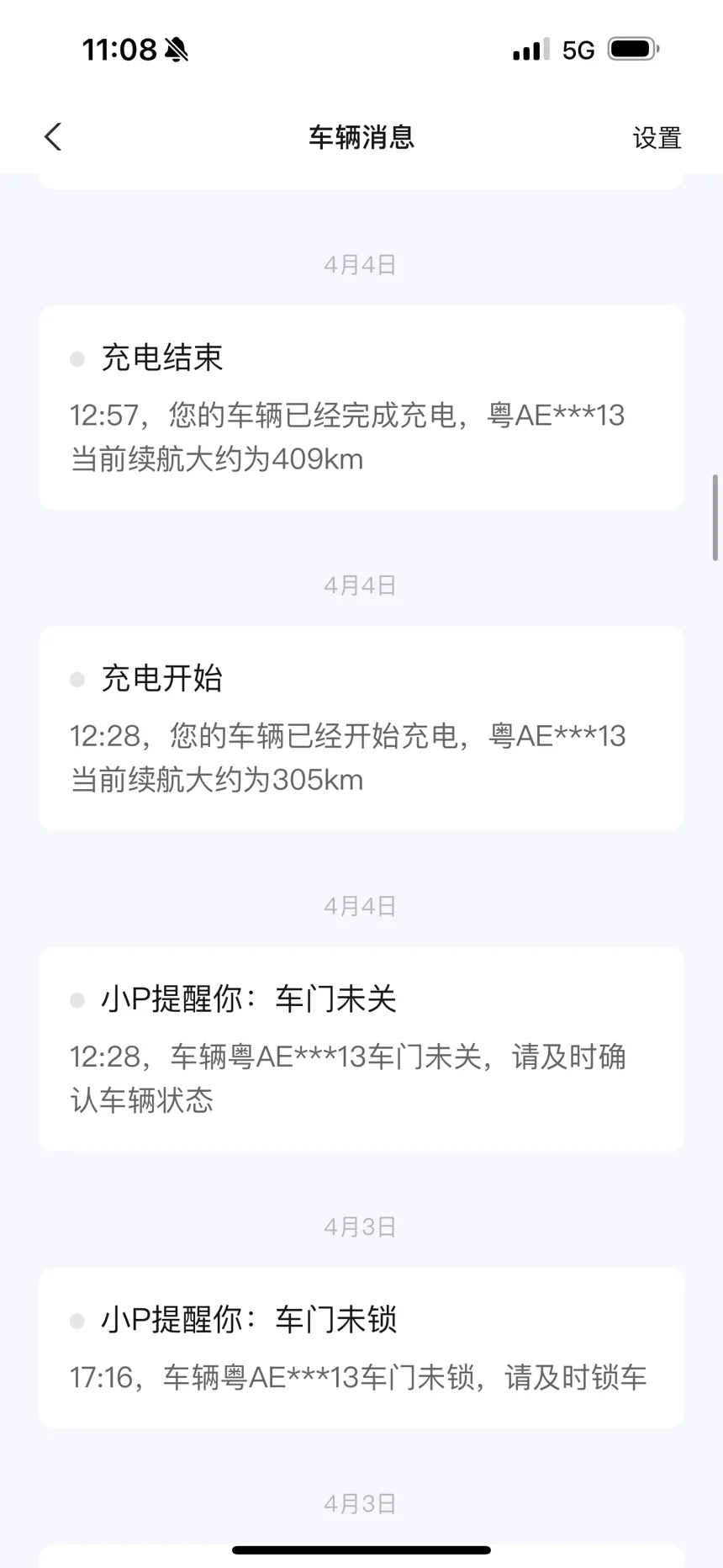Open 设置 for vehicle messages

[657, 138]
